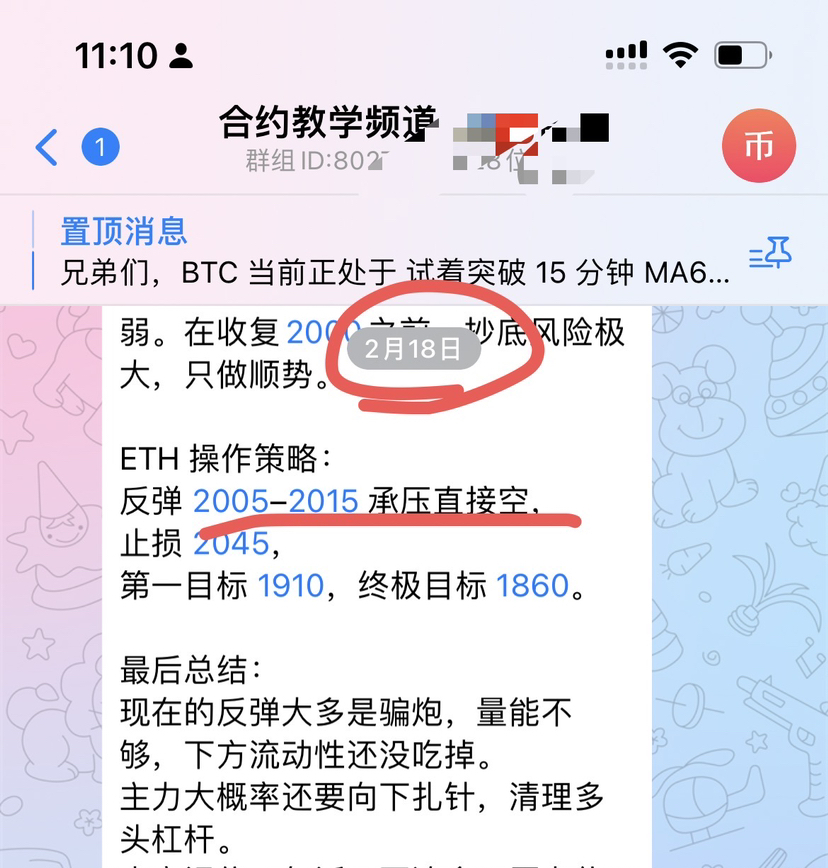Tap the blue number 1860 link
Viewport: 828px width, 868px height.
531,585
